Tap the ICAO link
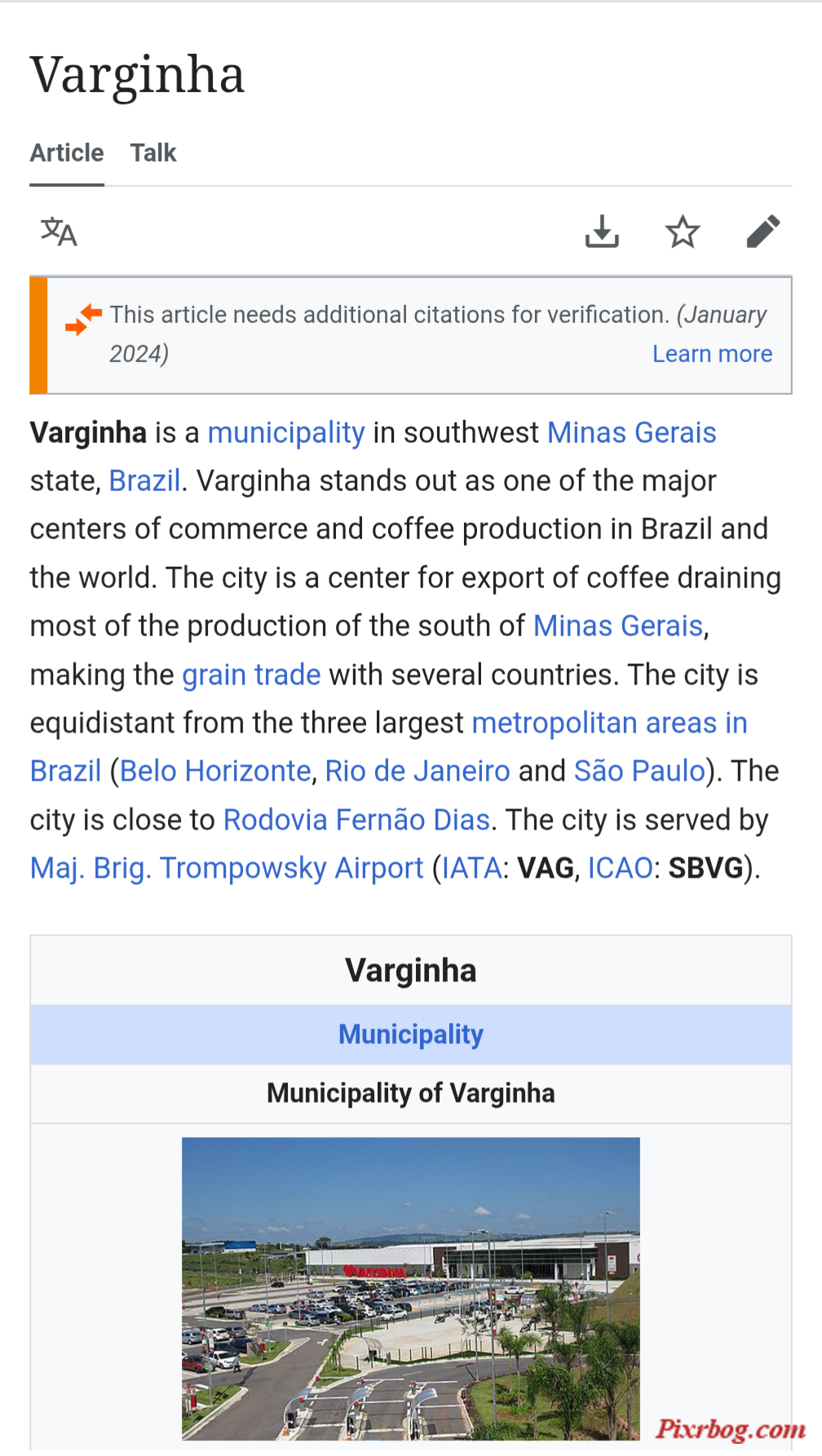The height and width of the screenshot is (1456, 822). 620,868
